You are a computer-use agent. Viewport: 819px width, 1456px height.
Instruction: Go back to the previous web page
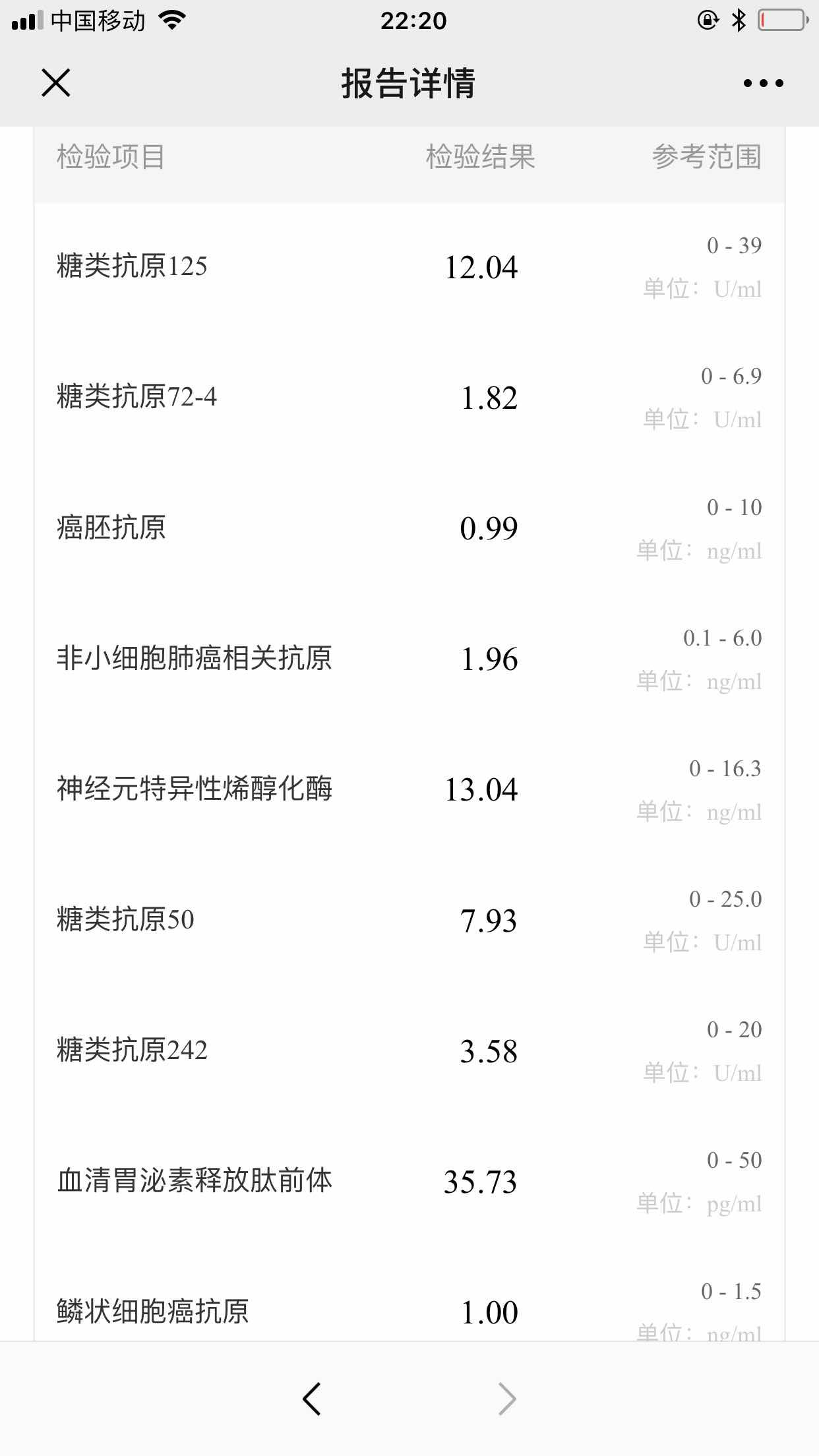(312, 1399)
